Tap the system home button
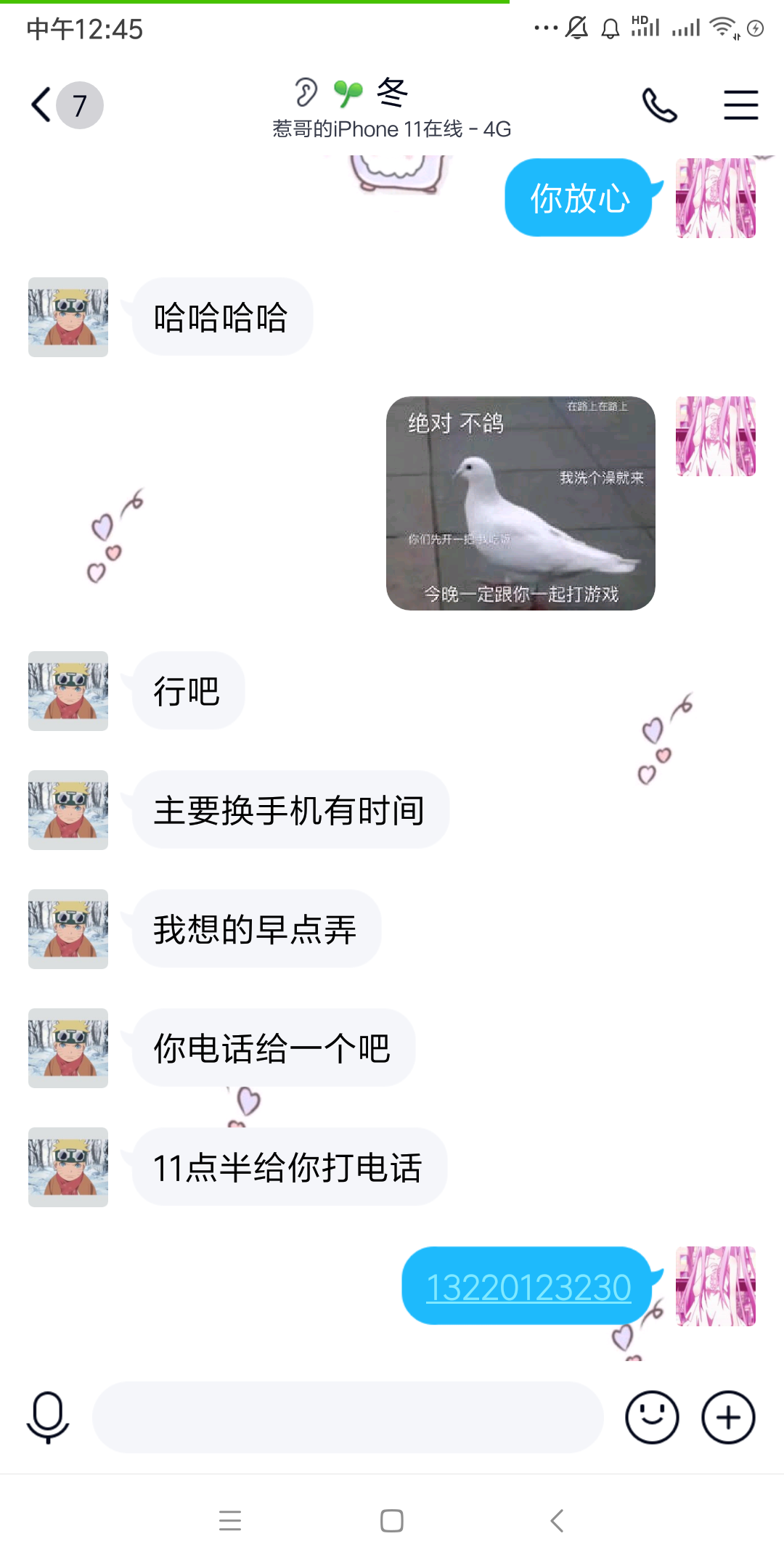The width and height of the screenshot is (784, 1568). [x=392, y=1521]
